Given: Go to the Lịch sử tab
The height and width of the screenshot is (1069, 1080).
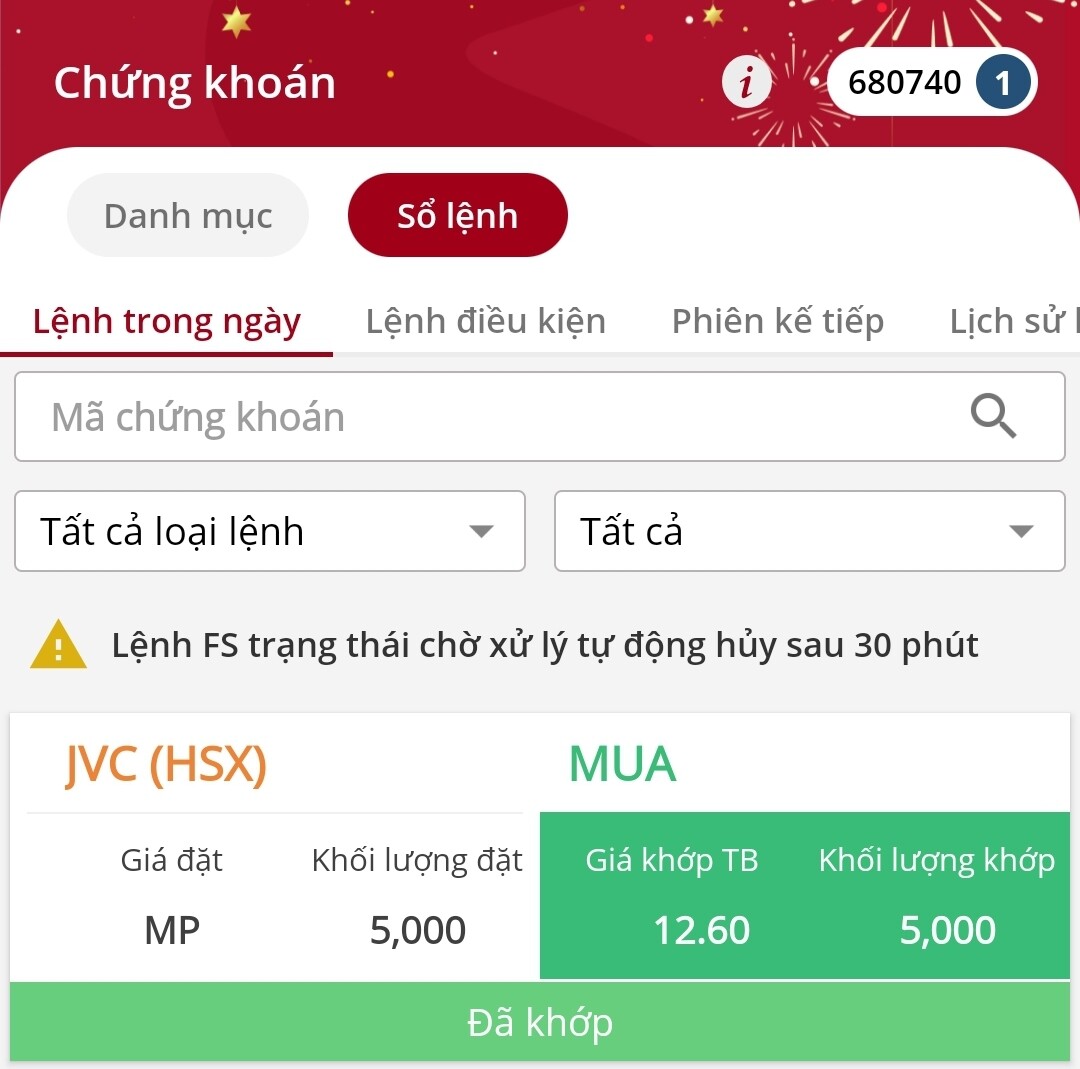Looking at the screenshot, I should 1012,322.
